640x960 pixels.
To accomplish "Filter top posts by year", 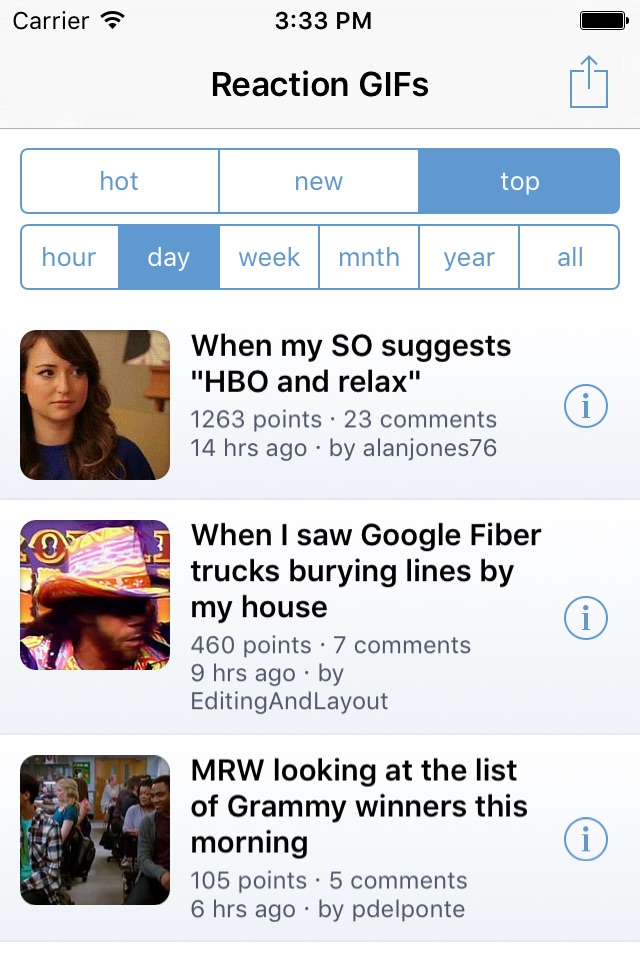I will pos(469,257).
